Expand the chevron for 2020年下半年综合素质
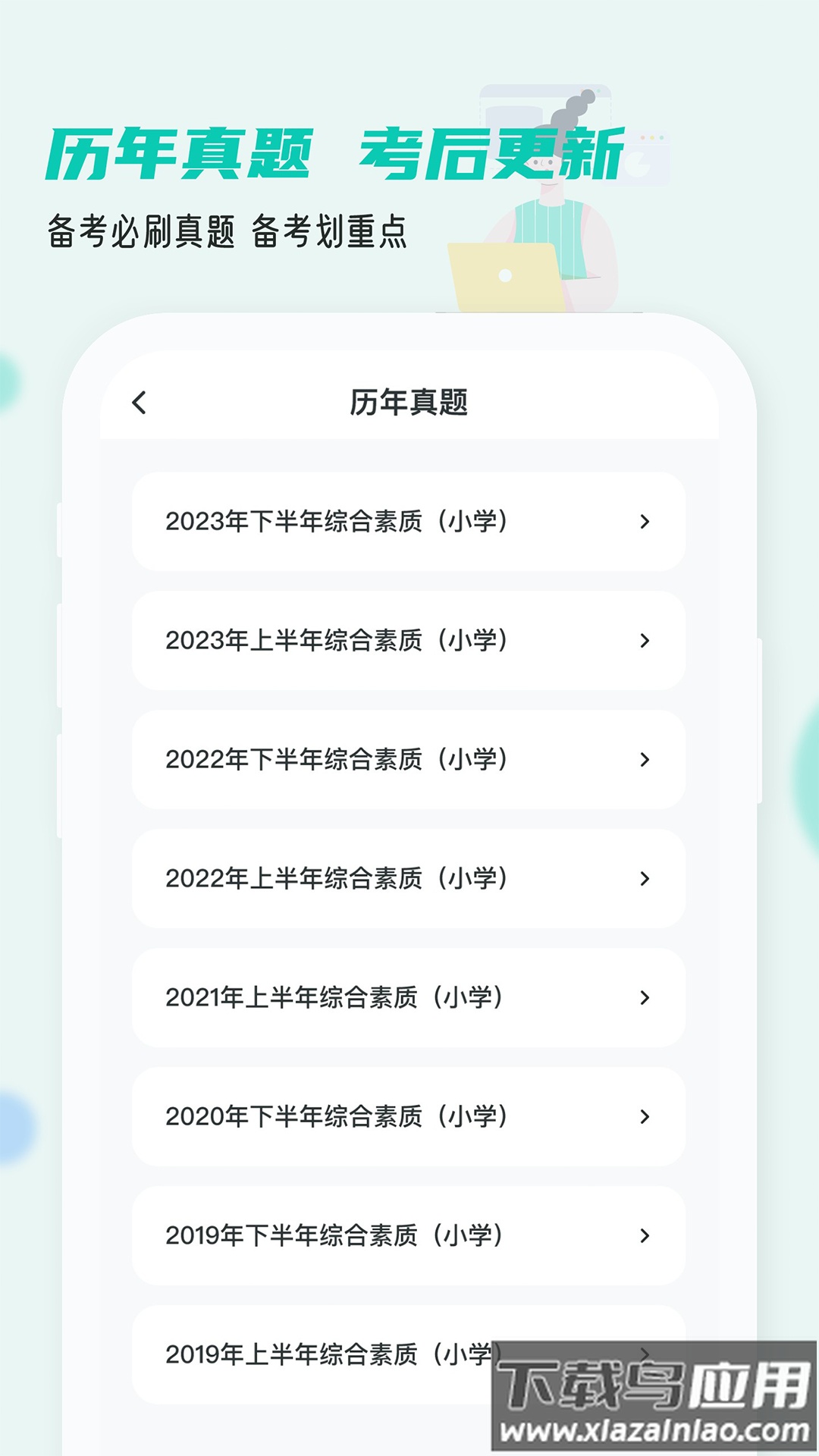Screen dimensions: 819x1456 tap(646, 1116)
